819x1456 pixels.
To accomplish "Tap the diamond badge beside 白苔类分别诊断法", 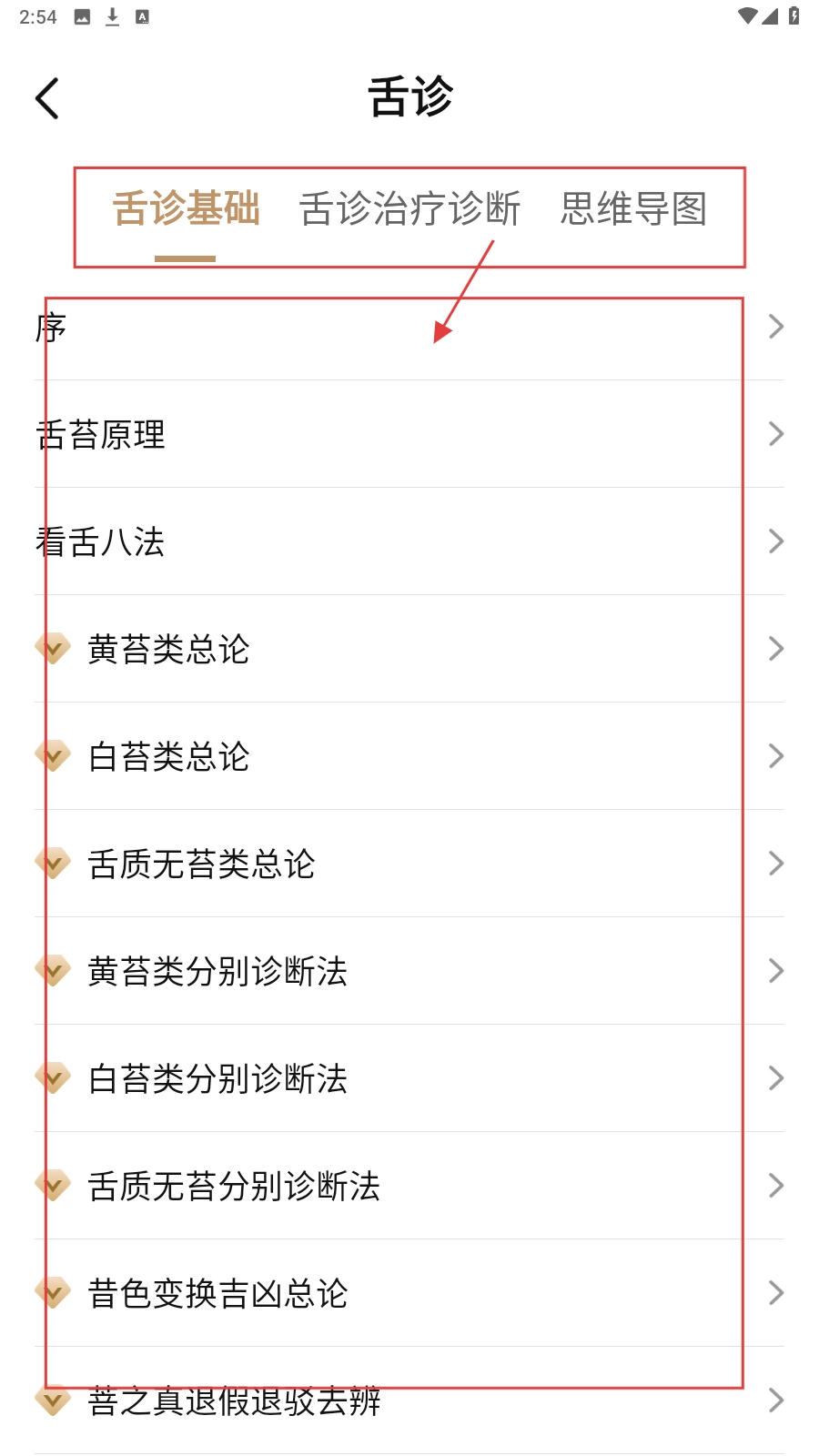I will (x=54, y=1077).
